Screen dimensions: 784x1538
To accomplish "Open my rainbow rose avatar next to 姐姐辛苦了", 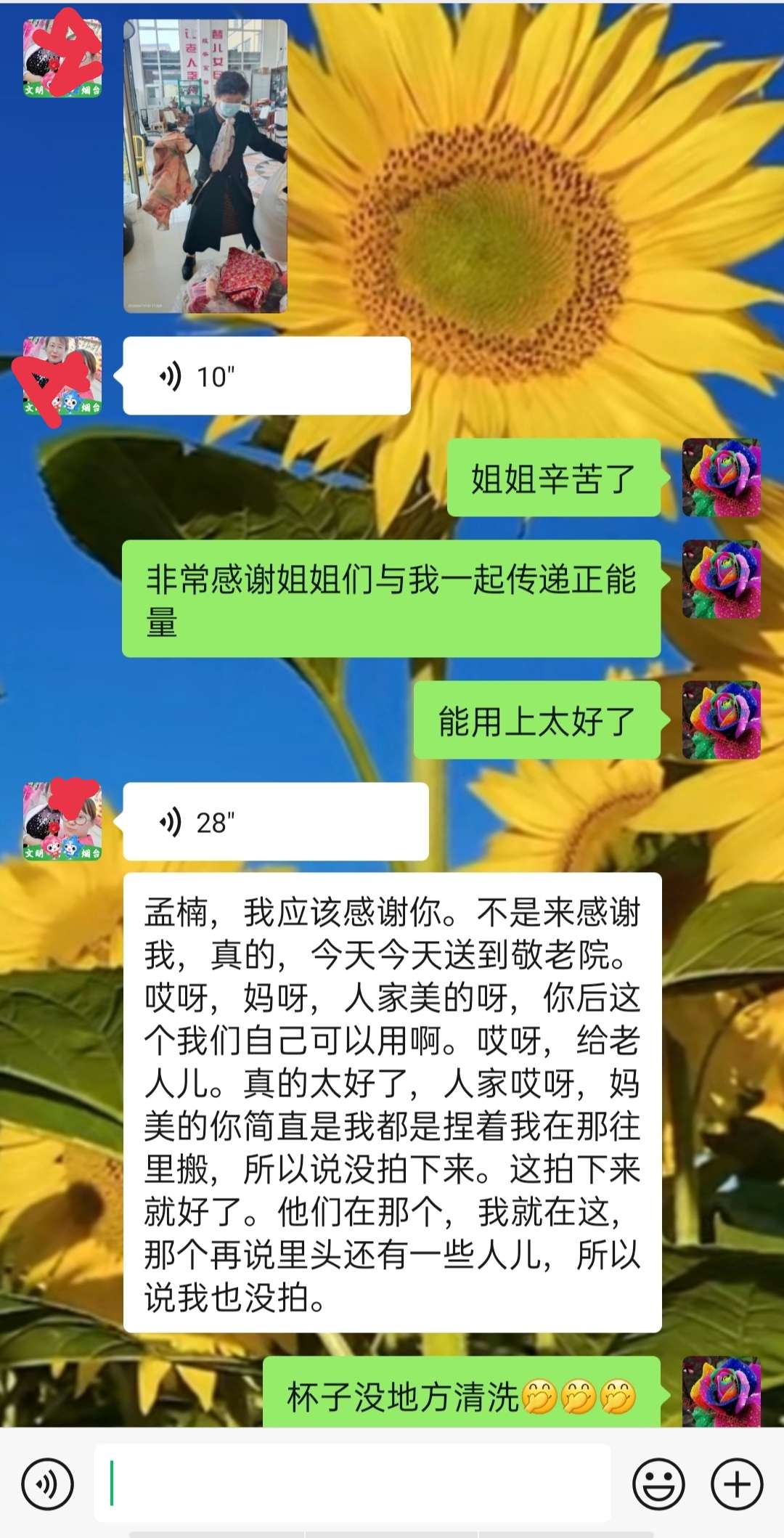I will pos(721,478).
